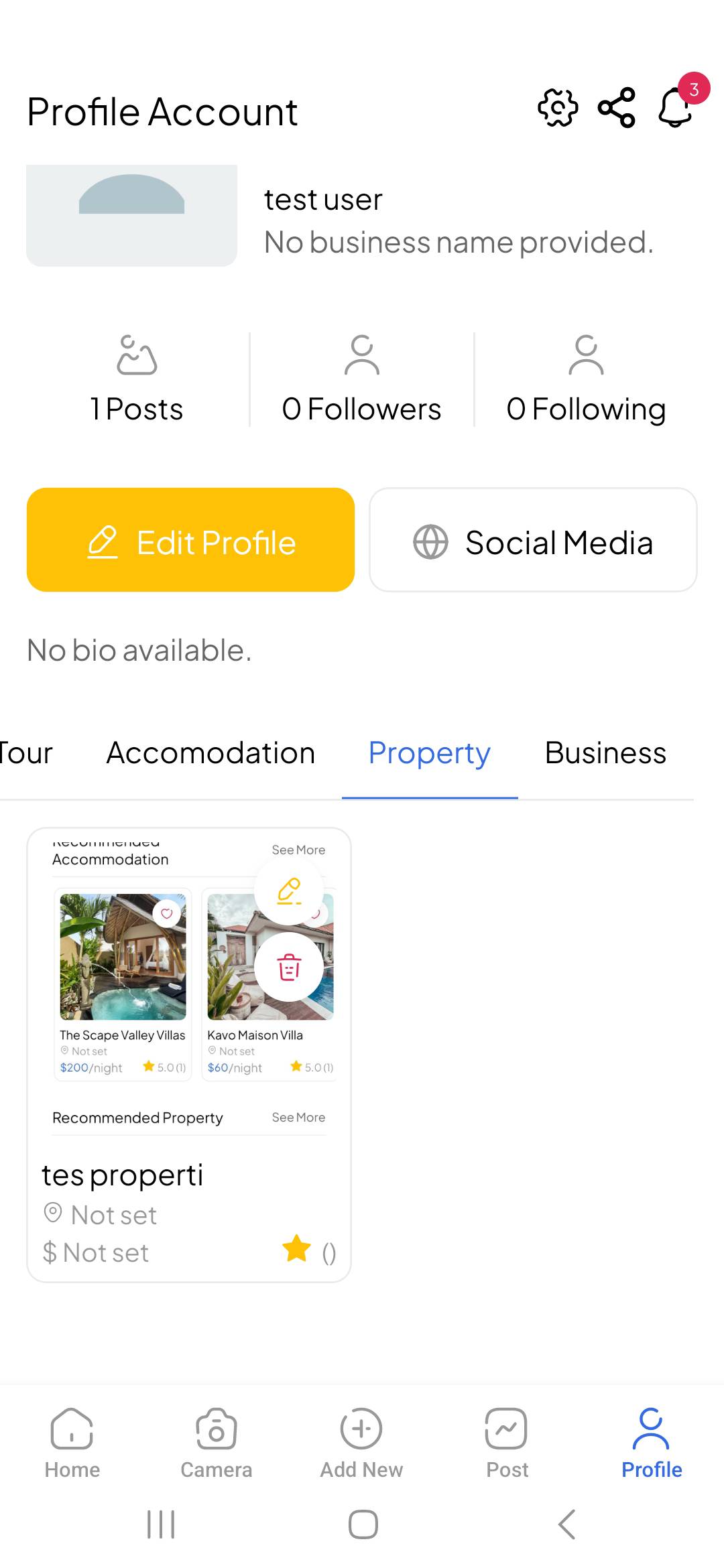
Task: Edit the tes properti listing
Action: (289, 891)
